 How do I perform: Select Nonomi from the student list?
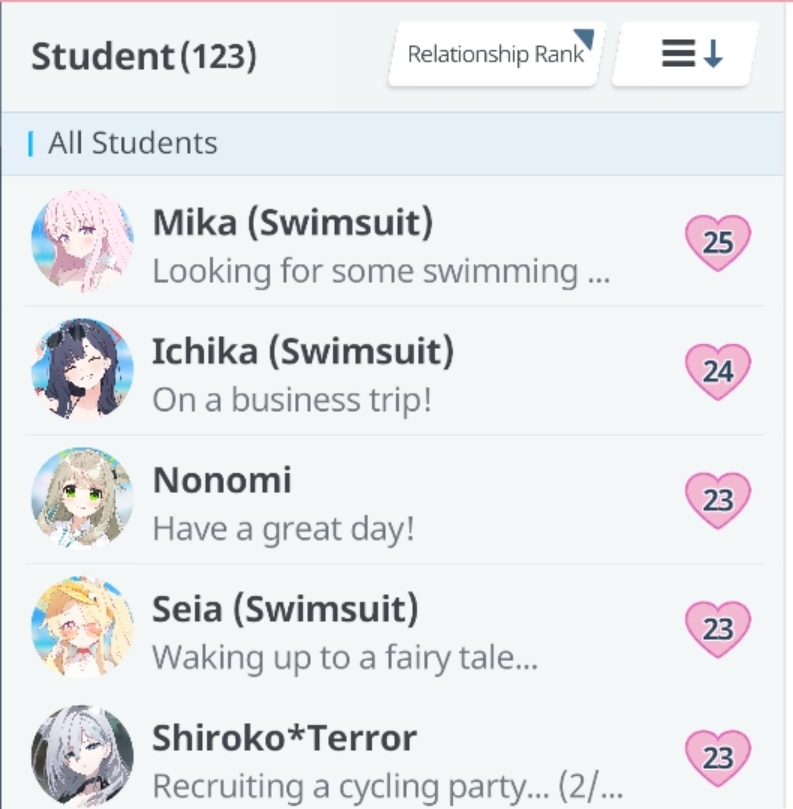tap(395, 499)
